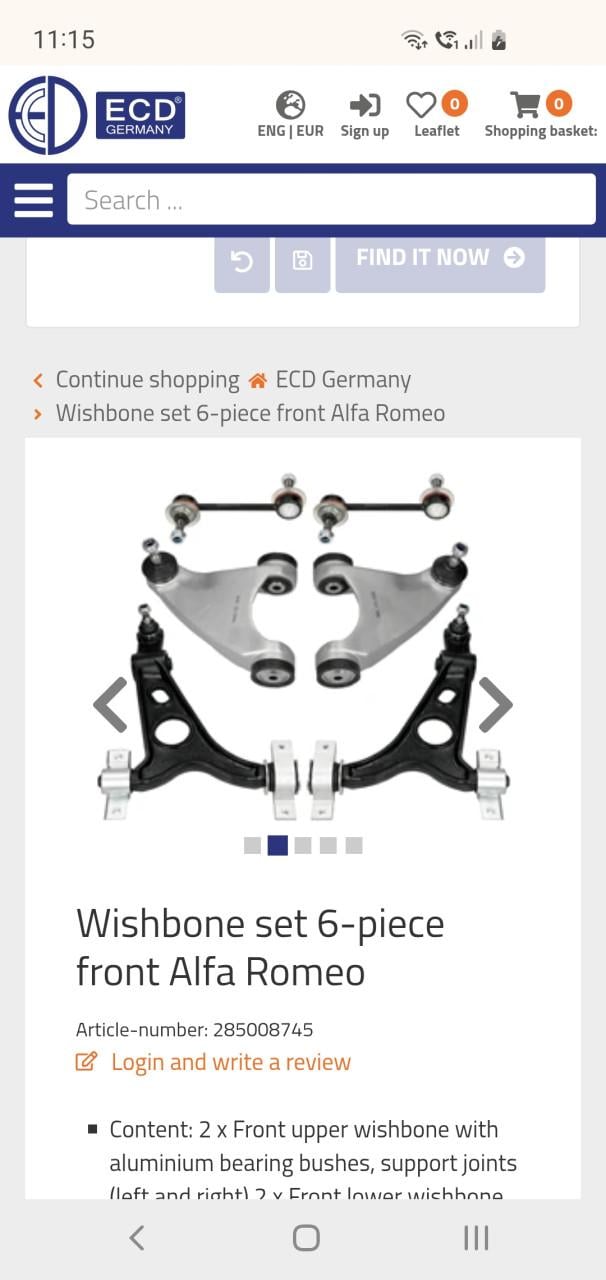Open the Shopping basket
606x1280 pixels.
click(x=540, y=115)
